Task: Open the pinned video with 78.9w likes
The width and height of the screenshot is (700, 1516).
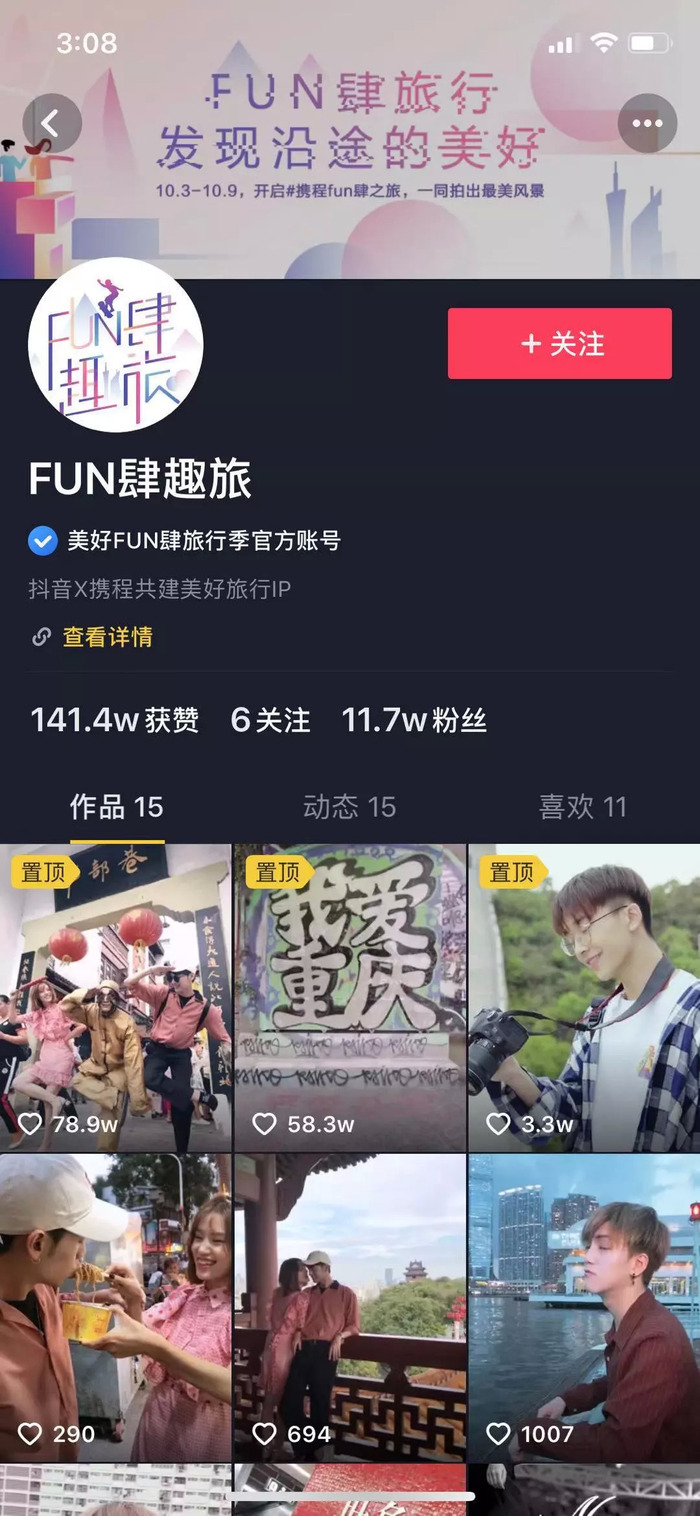Action: 116,998
